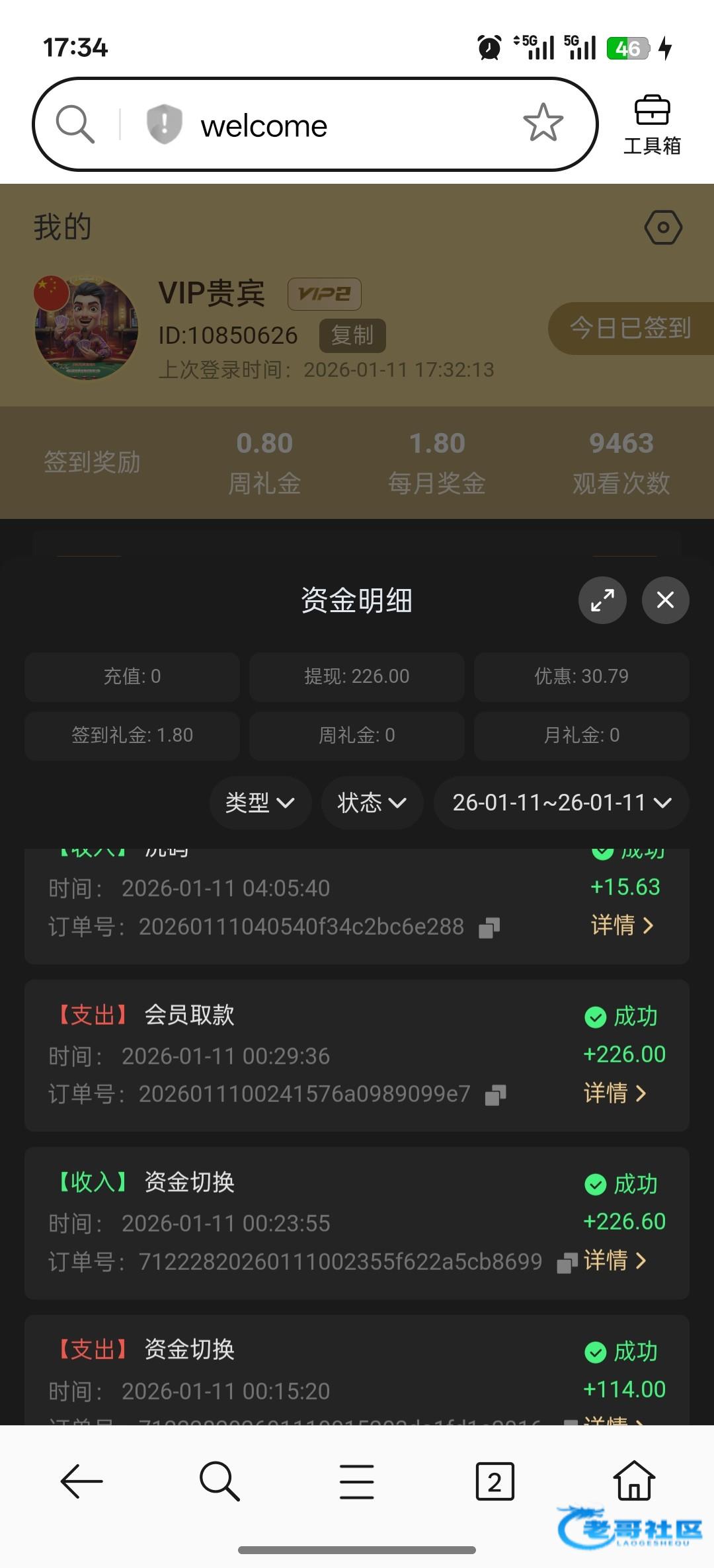The image size is (714, 1568).
Task: Go to the browser home page
Action: click(x=634, y=1481)
